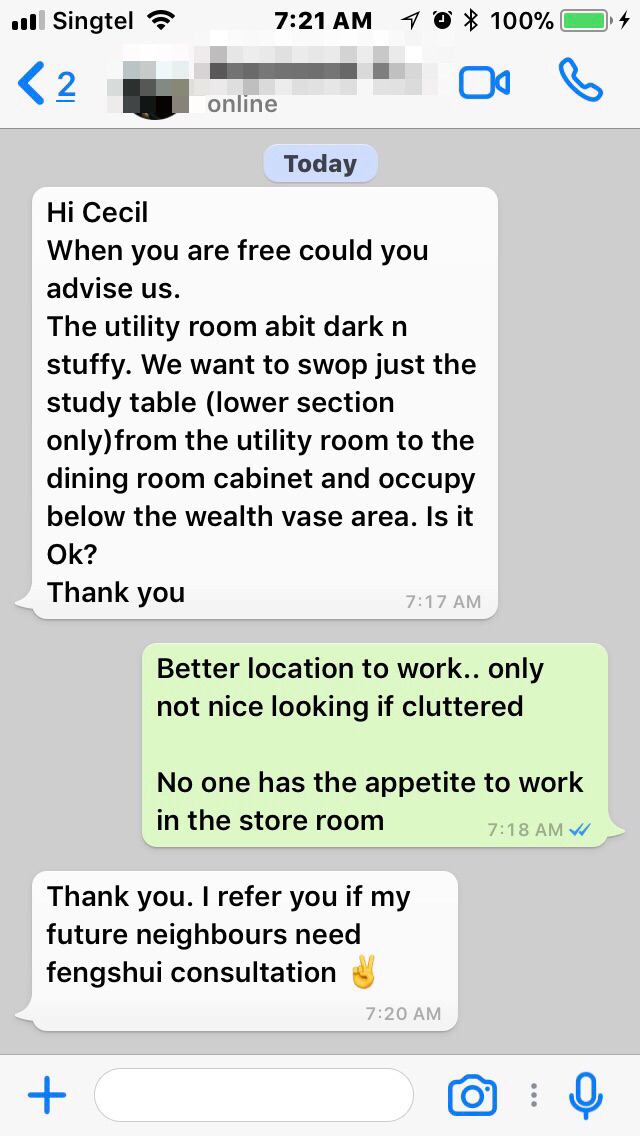The width and height of the screenshot is (640, 1136).
Task: Go back to the chats list
Action: click(46, 84)
